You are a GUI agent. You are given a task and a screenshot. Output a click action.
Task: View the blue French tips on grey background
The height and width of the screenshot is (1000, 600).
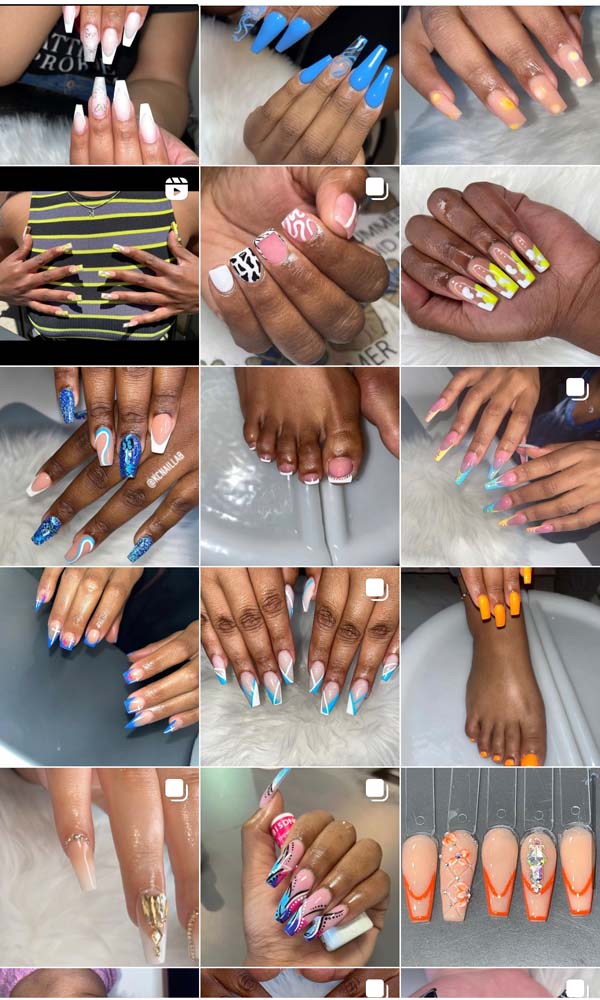(x=99, y=667)
